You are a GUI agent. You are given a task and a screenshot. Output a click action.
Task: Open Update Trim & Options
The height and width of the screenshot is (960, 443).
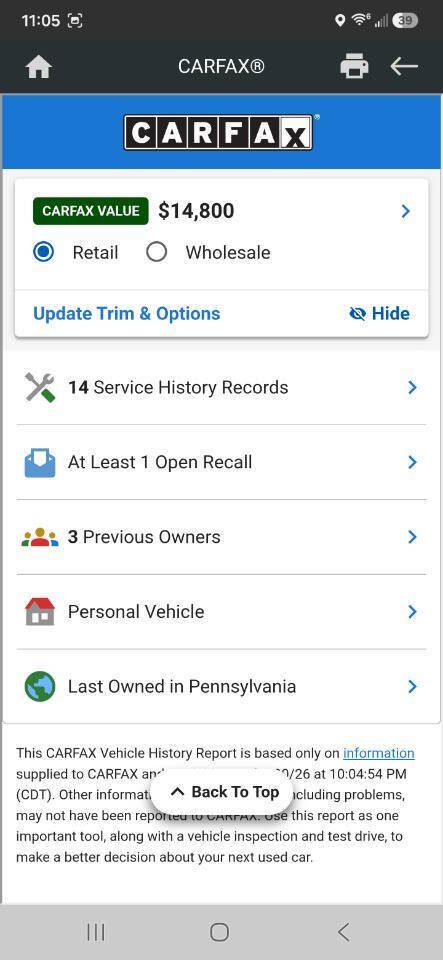point(127,313)
